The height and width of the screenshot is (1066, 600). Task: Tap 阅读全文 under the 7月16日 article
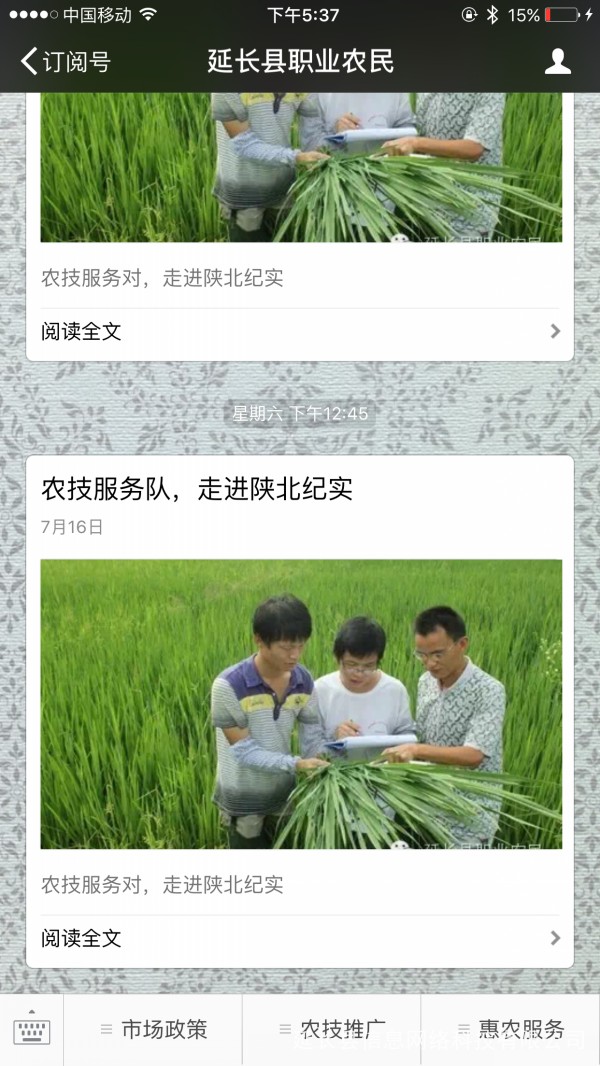(x=300, y=938)
